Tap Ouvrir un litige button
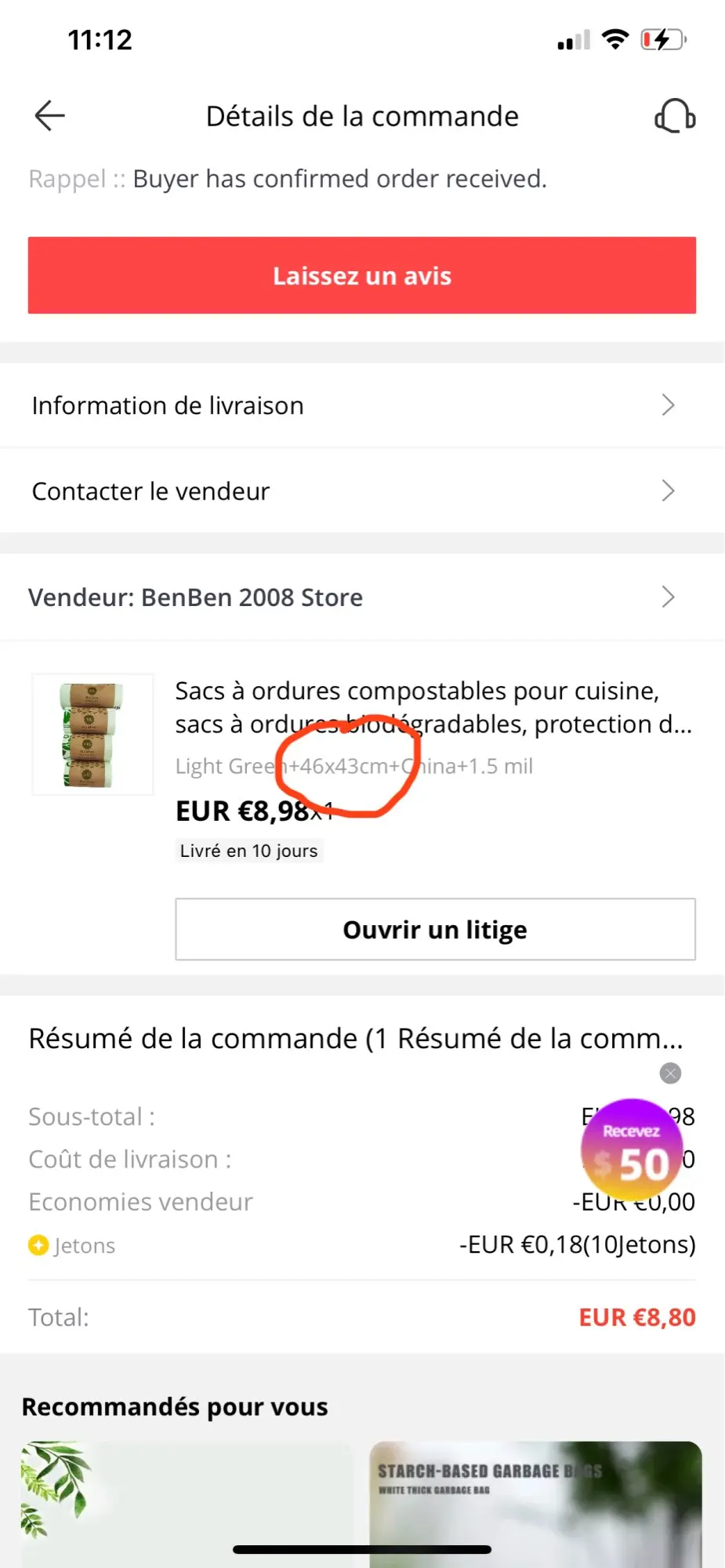The image size is (725, 1568). (435, 929)
